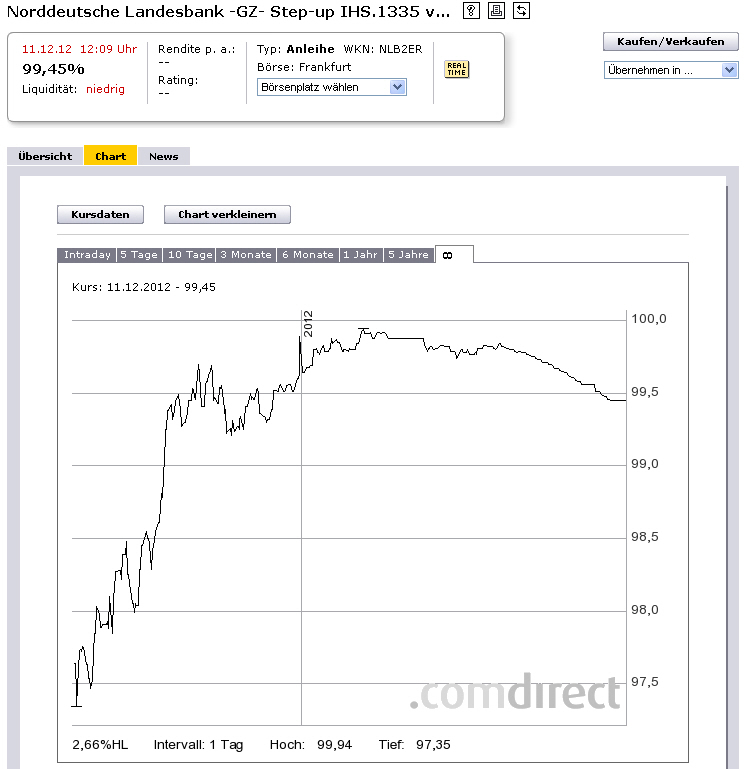Open Kursdaten
This screenshot has height=769, width=751.
(100, 214)
